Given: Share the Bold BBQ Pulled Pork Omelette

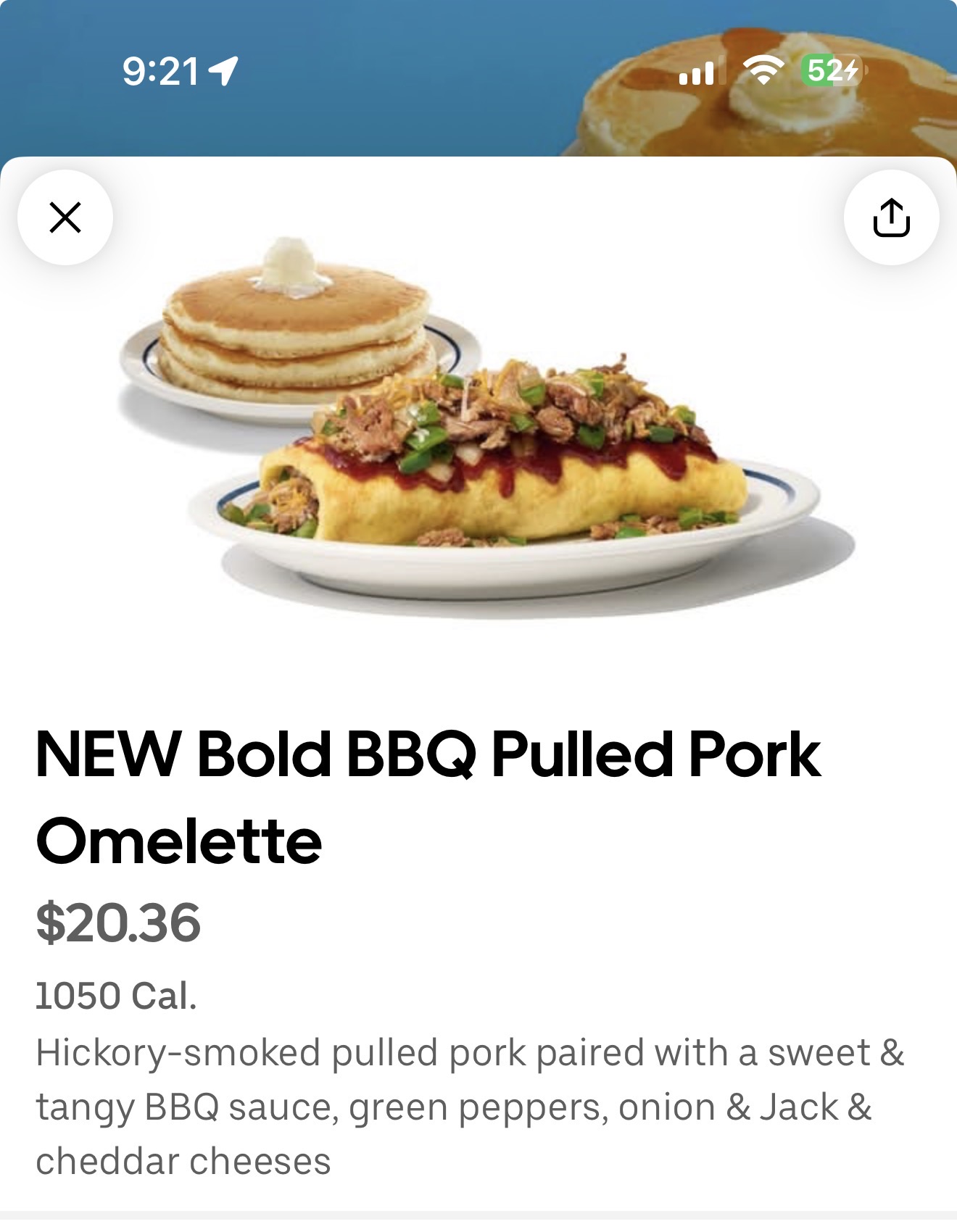Looking at the screenshot, I should 891,217.
